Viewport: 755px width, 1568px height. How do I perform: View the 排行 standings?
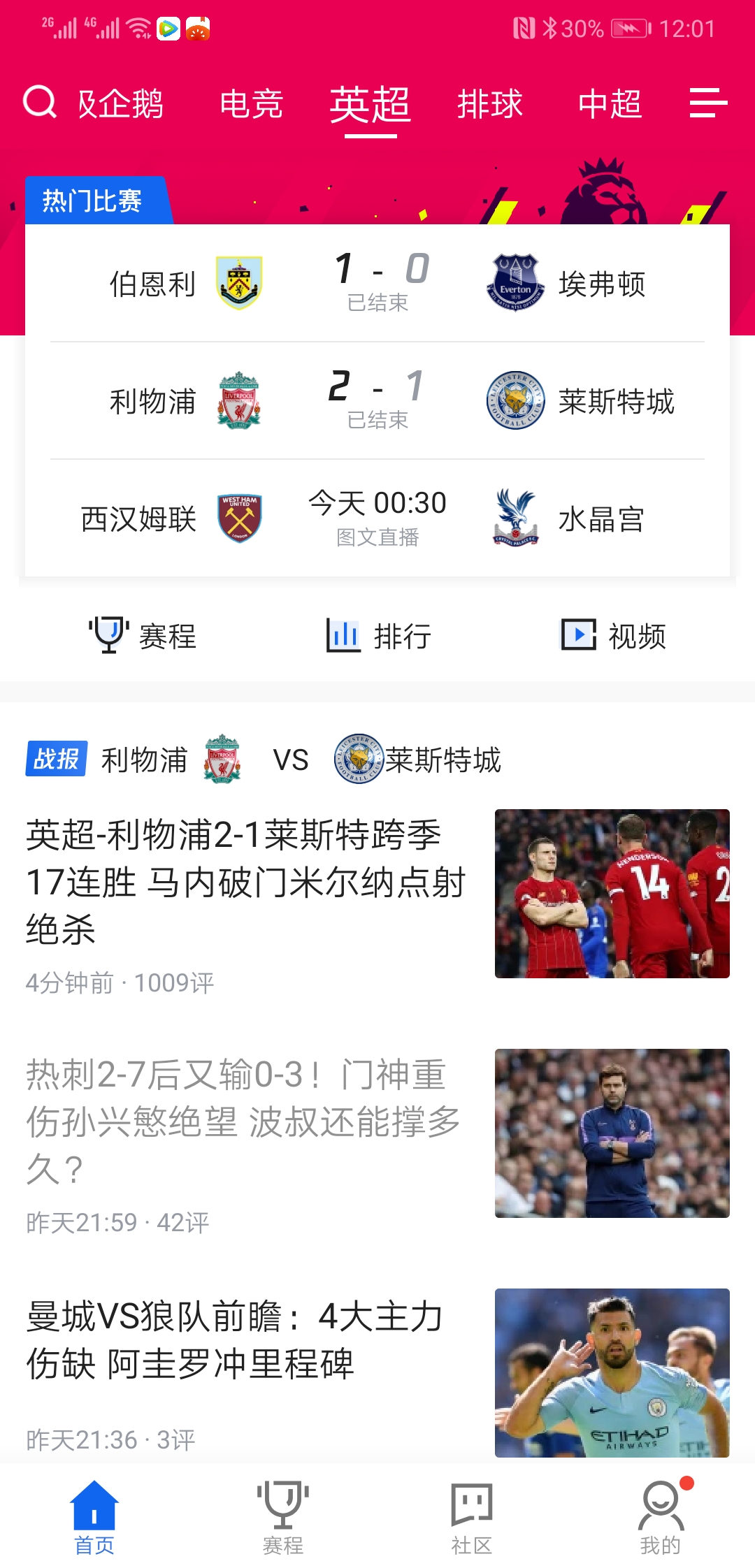click(378, 635)
